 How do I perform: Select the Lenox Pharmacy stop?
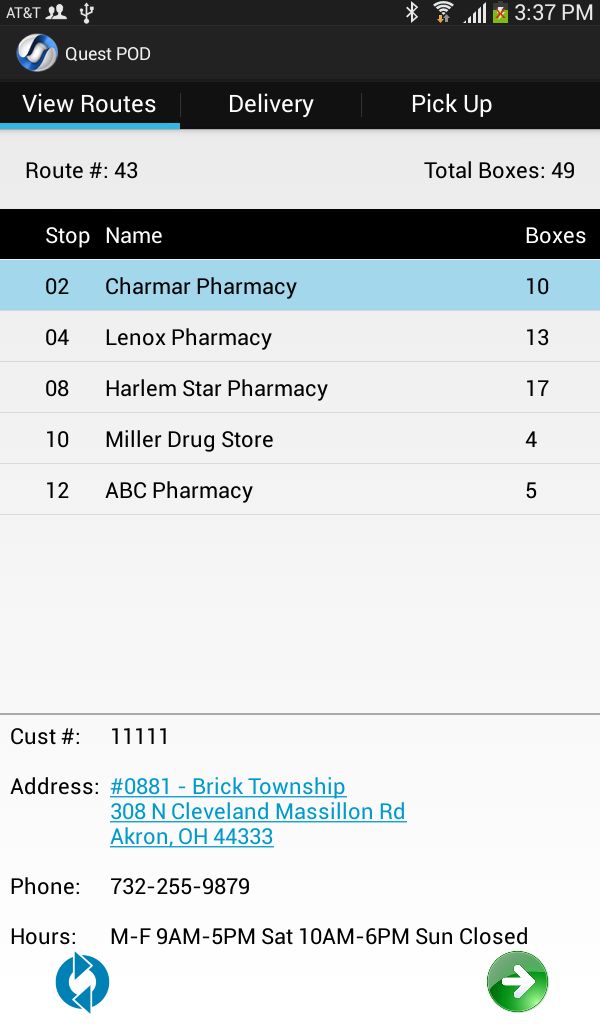point(300,337)
